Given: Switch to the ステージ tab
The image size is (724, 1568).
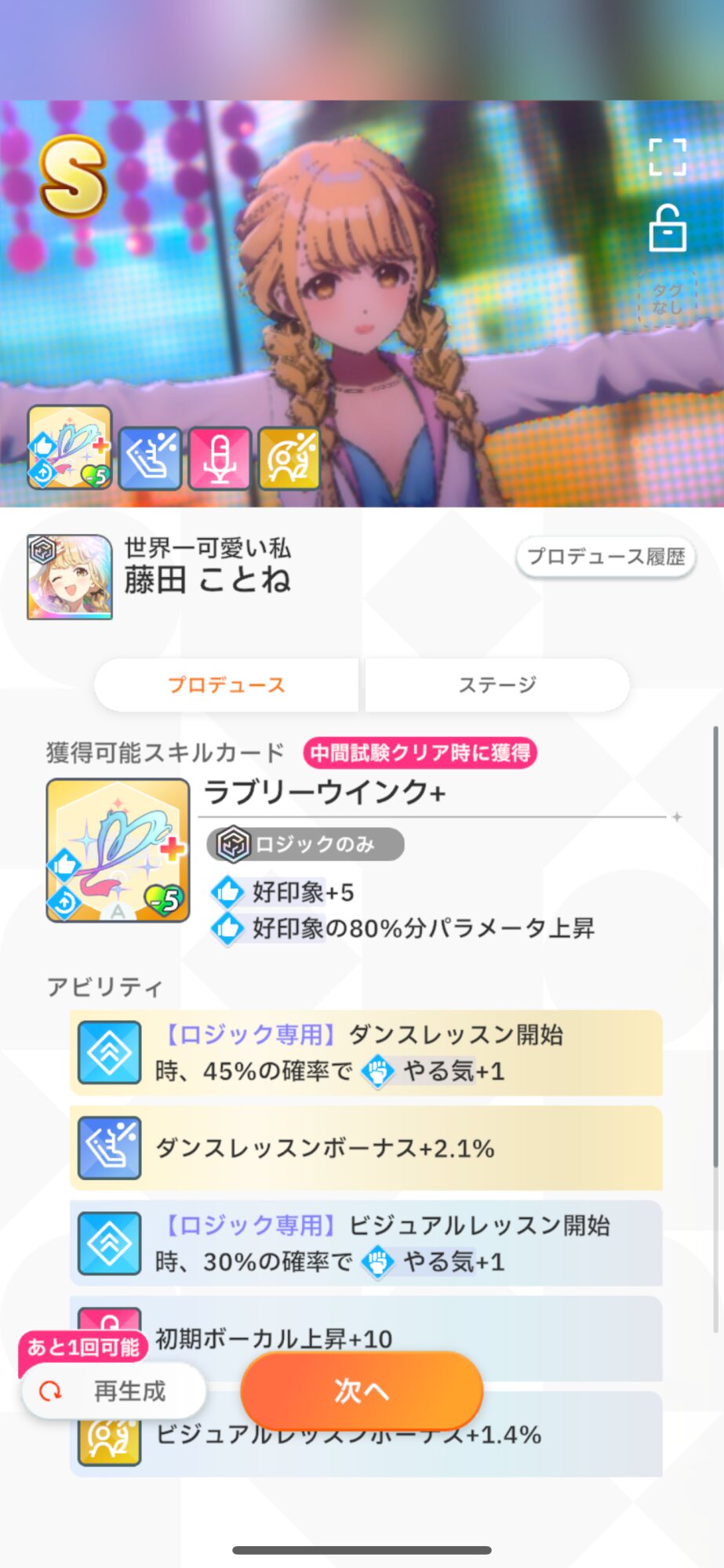Looking at the screenshot, I should pyautogui.click(x=497, y=684).
